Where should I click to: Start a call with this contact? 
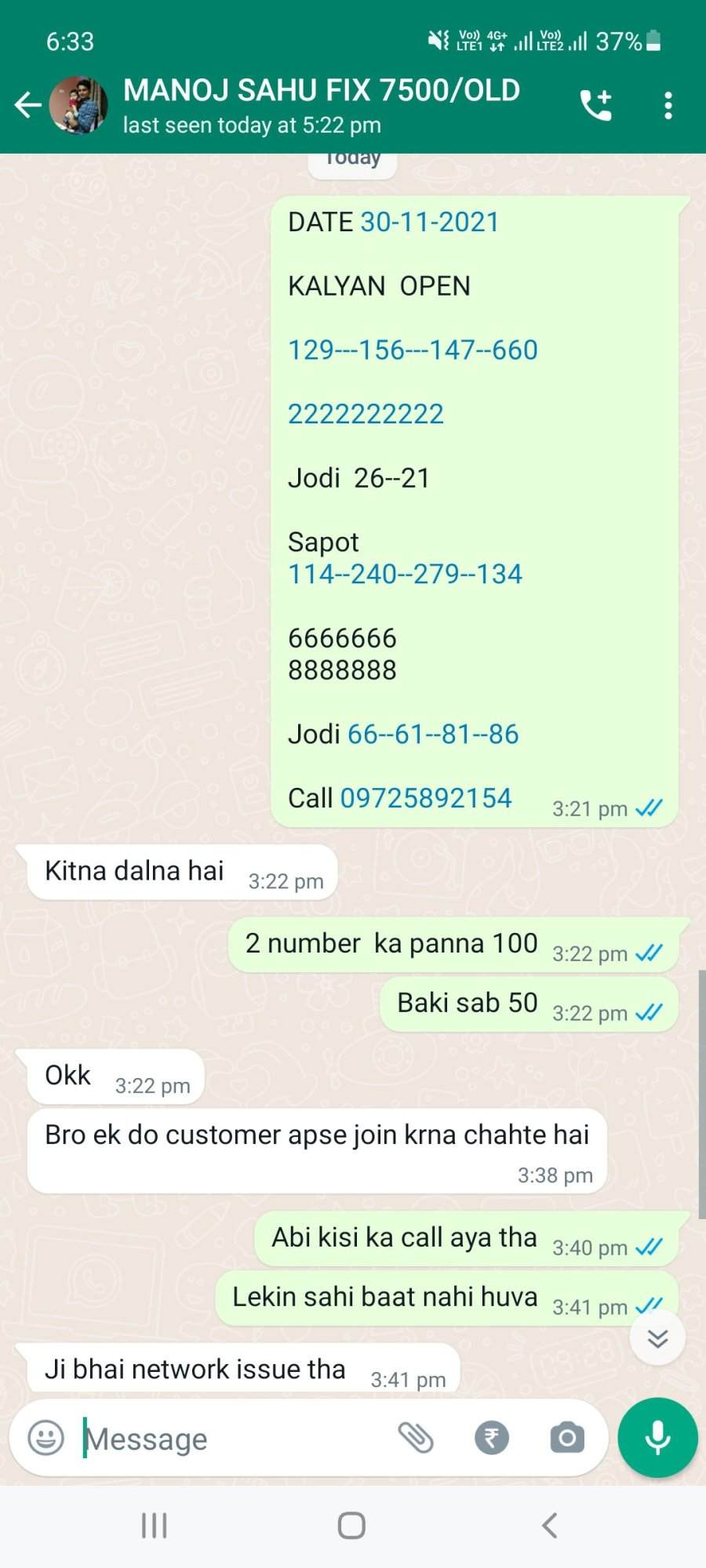pos(596,105)
